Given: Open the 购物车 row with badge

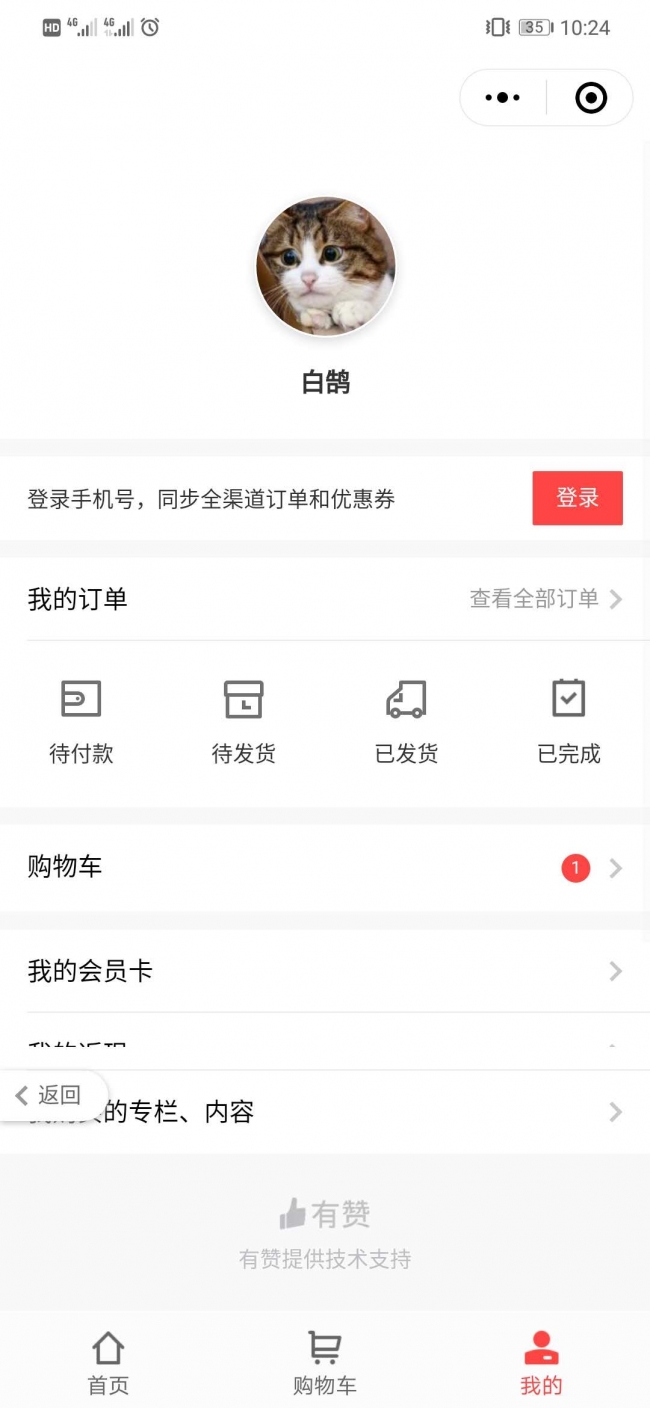Looking at the screenshot, I should [x=325, y=867].
